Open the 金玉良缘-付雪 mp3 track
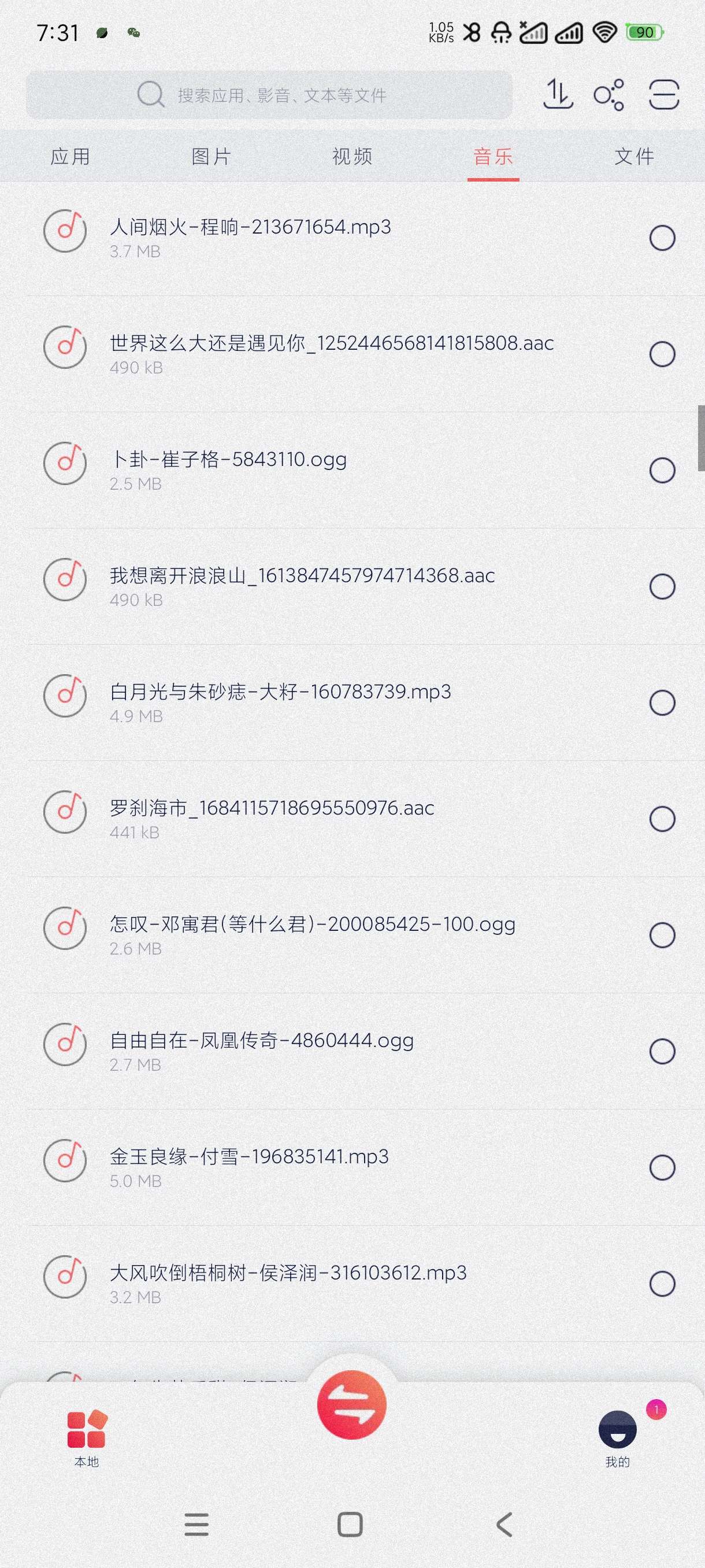The height and width of the screenshot is (1568, 705). [249, 1157]
